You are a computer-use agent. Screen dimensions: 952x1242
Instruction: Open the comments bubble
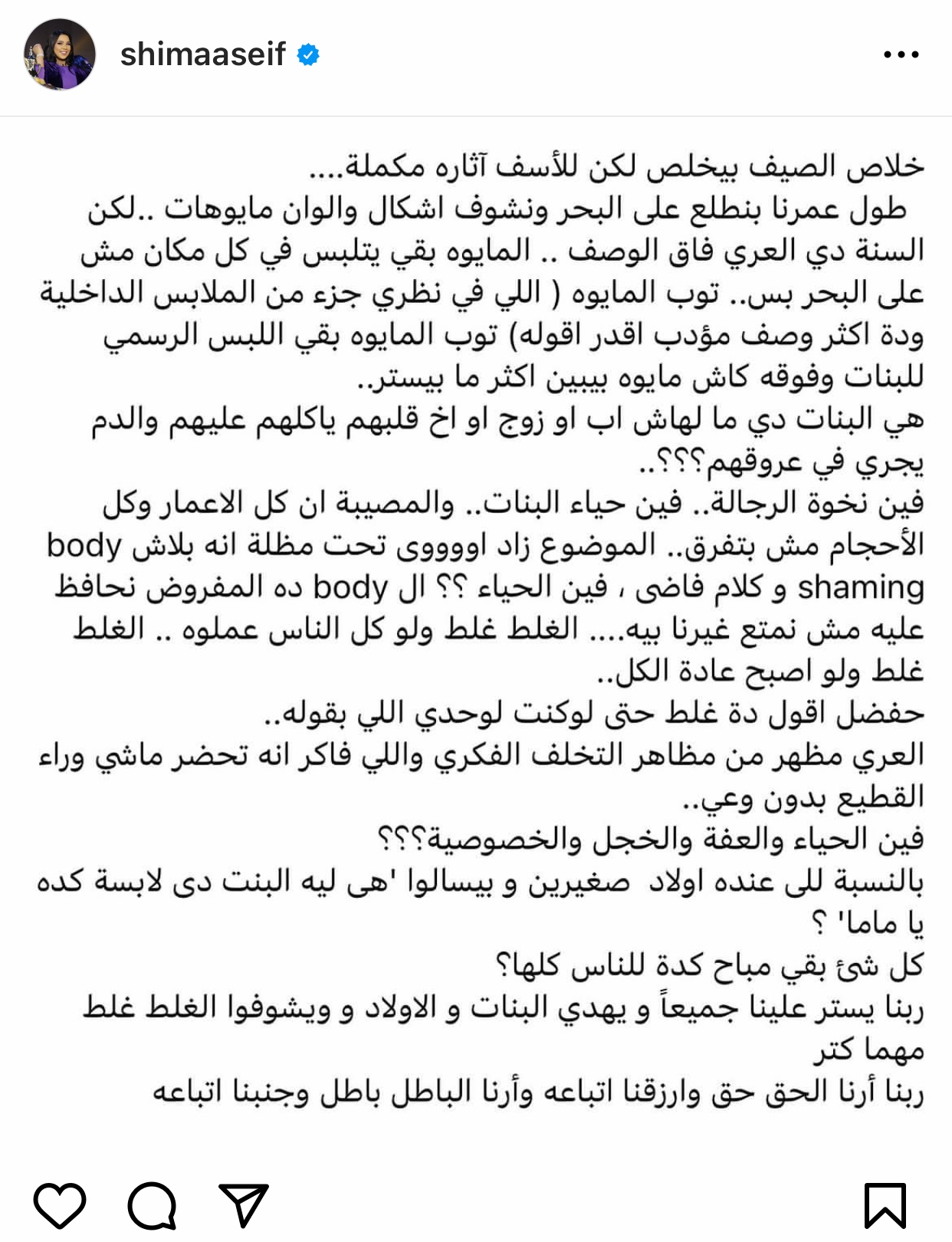(x=152, y=1205)
